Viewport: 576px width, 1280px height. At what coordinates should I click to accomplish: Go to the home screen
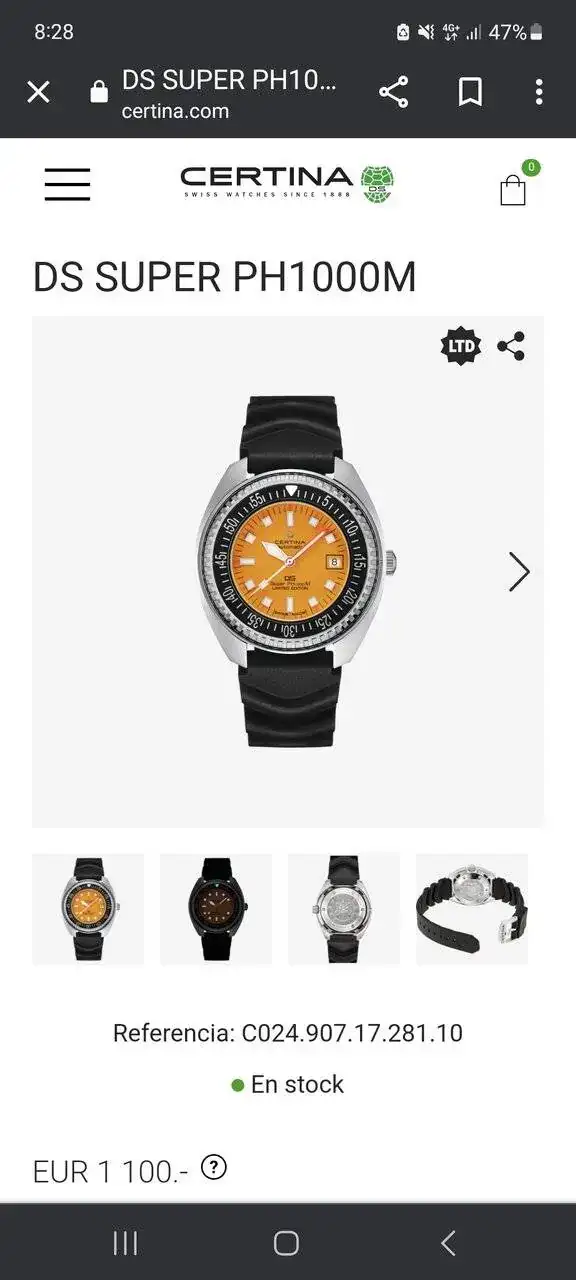tap(287, 1243)
